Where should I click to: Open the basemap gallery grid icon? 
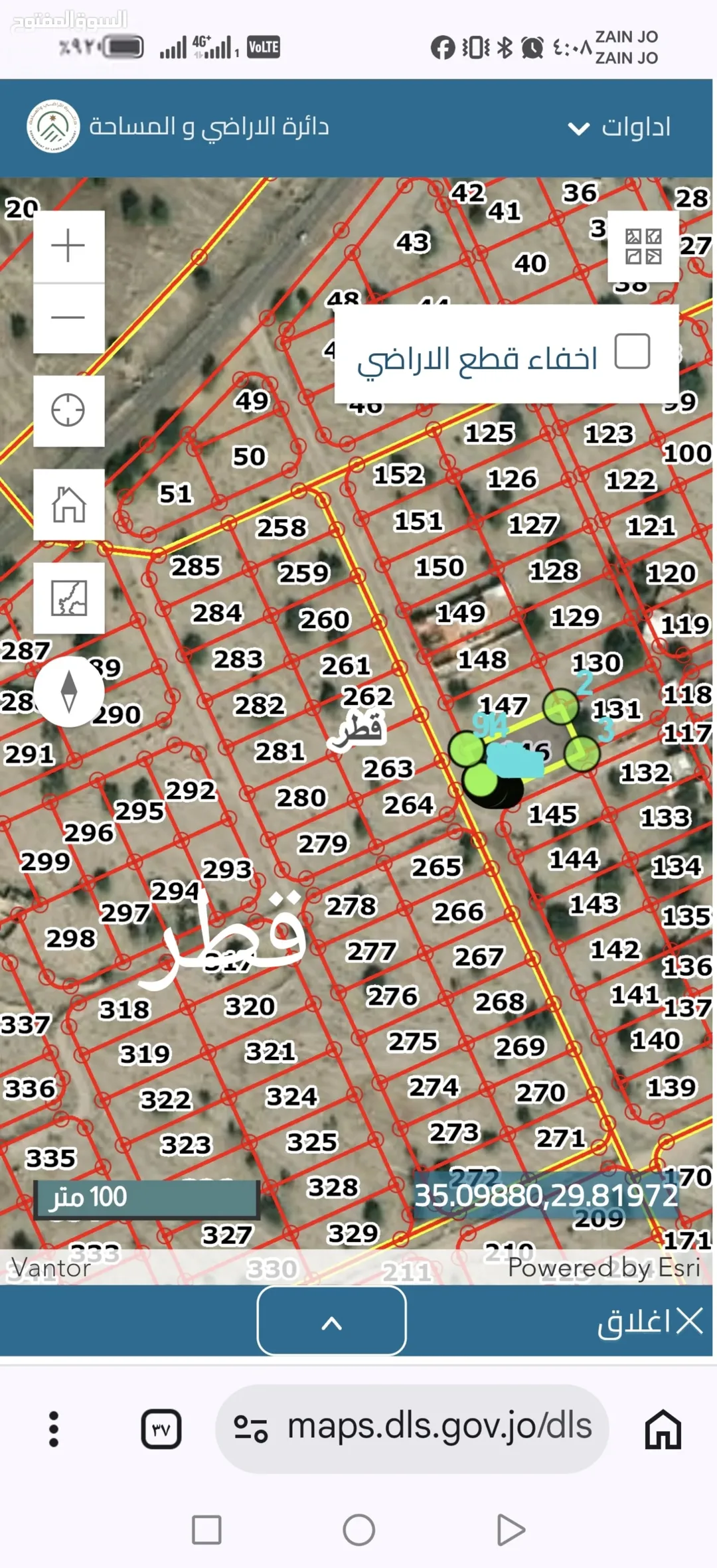(643, 246)
